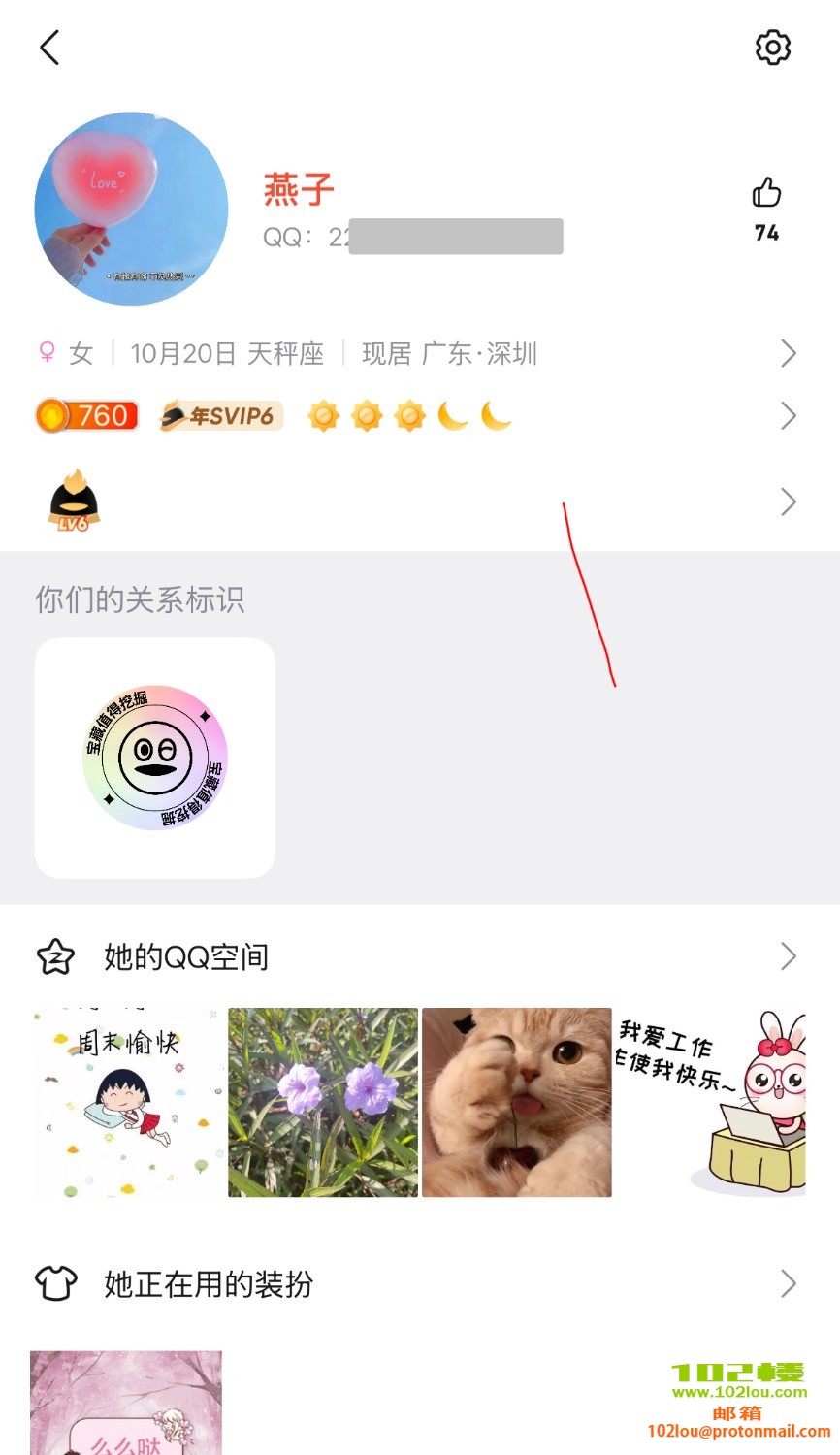Viewport: 840px width, 1455px height.
Task: Go back using the top-left arrow
Action: (x=49, y=47)
